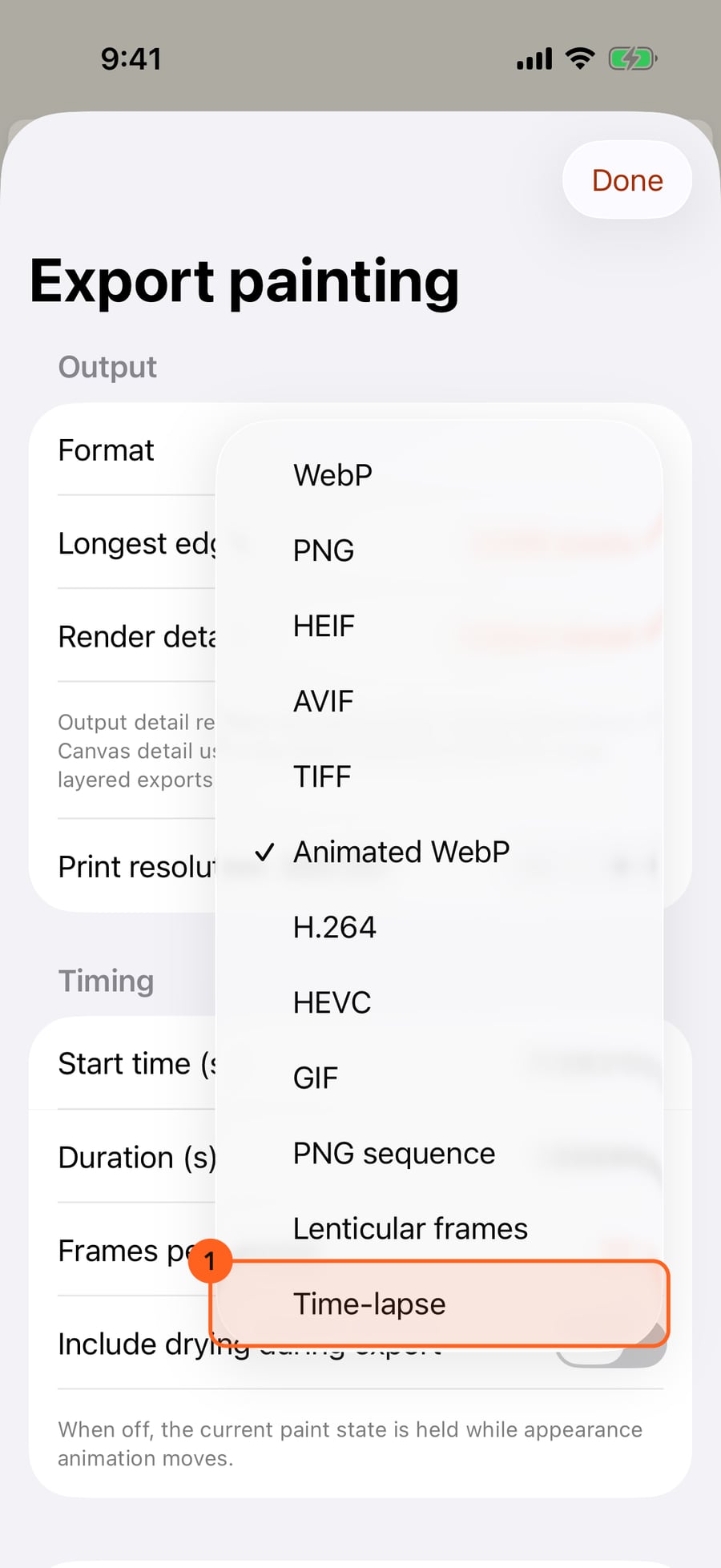Select AVIF option
The width and height of the screenshot is (721, 1568).
439,701
